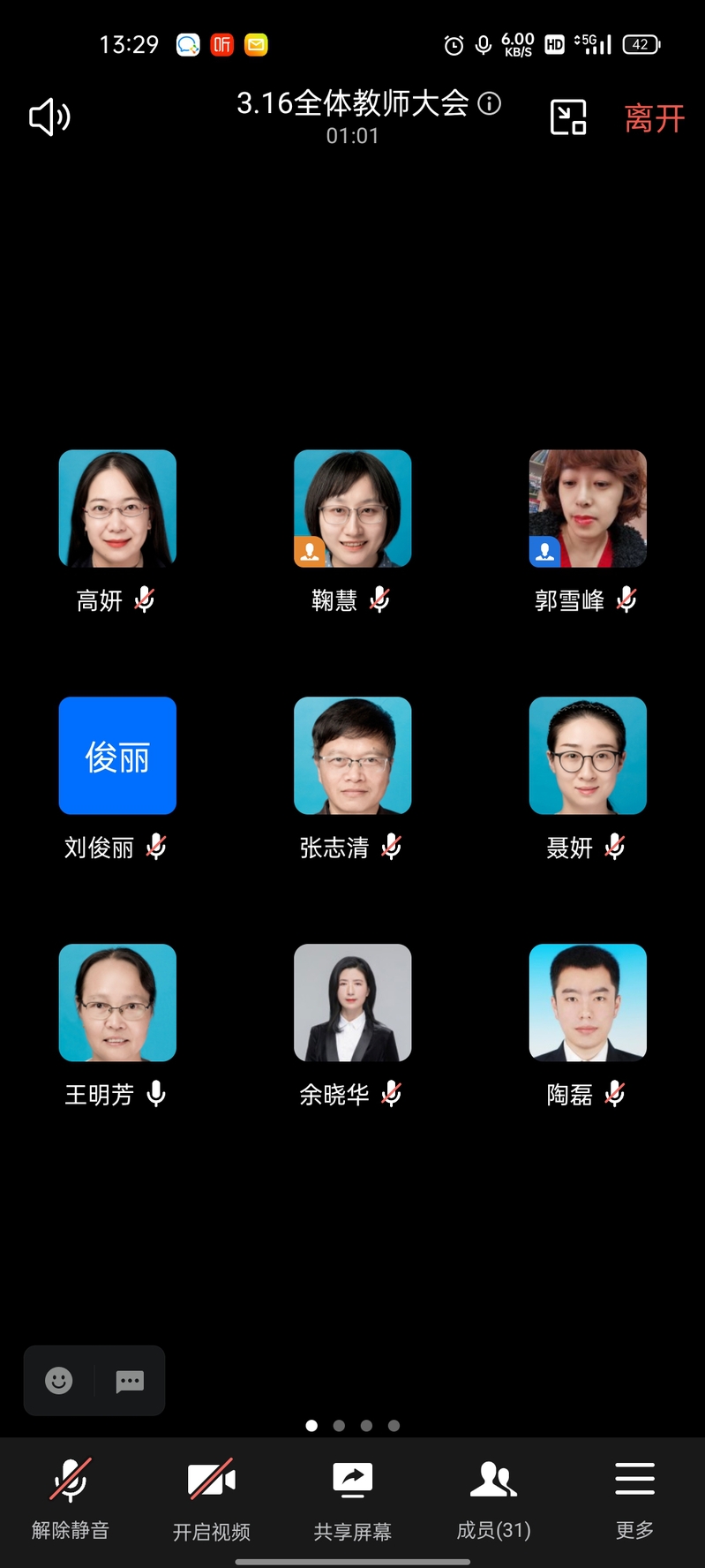Leave the meeting with 离开
Viewport: 705px width, 1568px height.
click(654, 118)
